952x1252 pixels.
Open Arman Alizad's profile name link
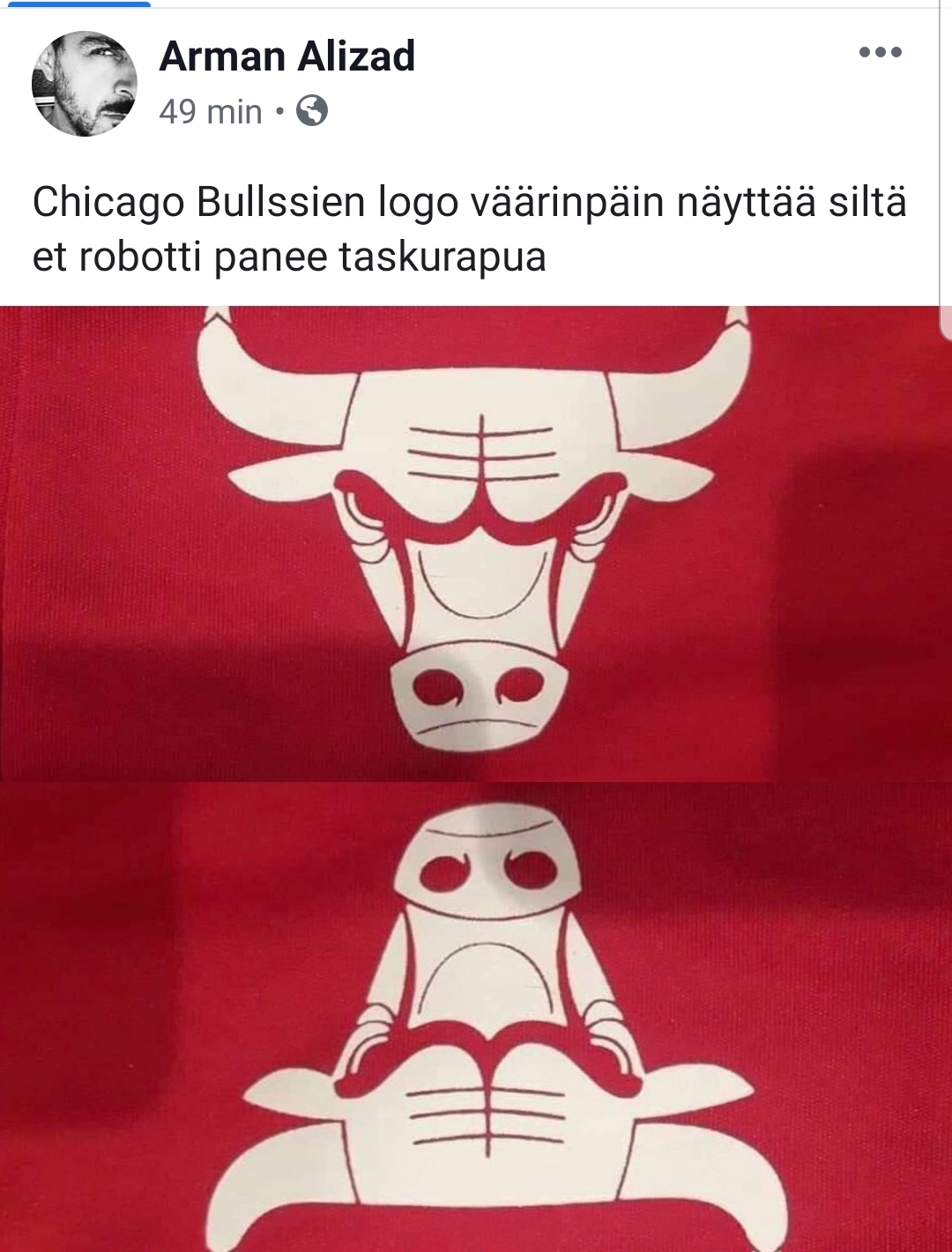point(286,56)
